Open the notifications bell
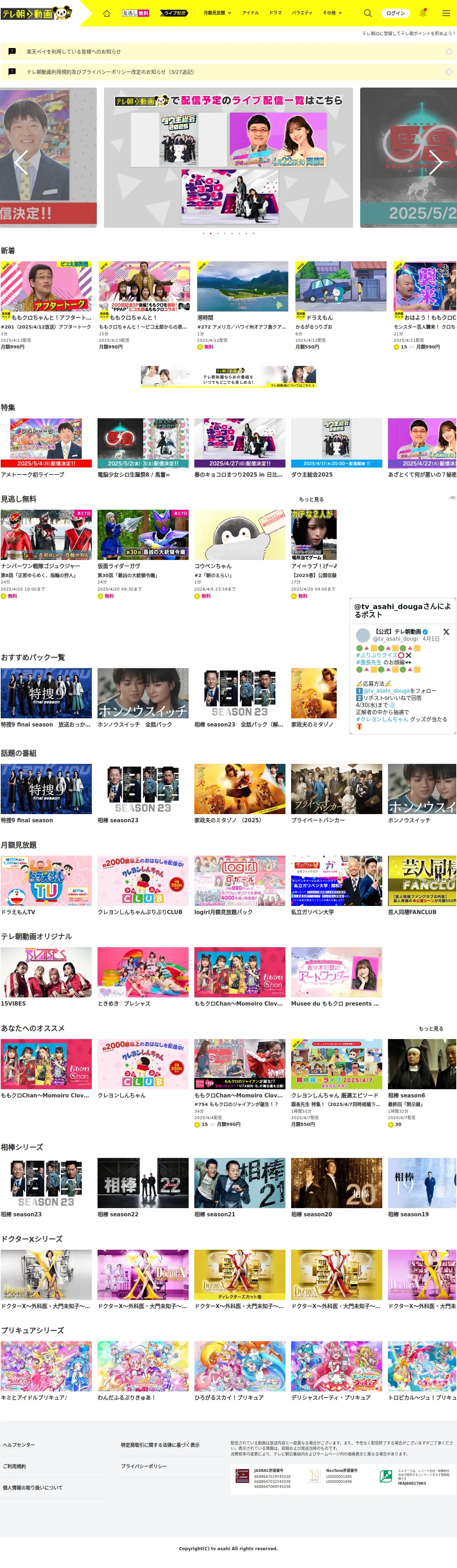 [424, 13]
